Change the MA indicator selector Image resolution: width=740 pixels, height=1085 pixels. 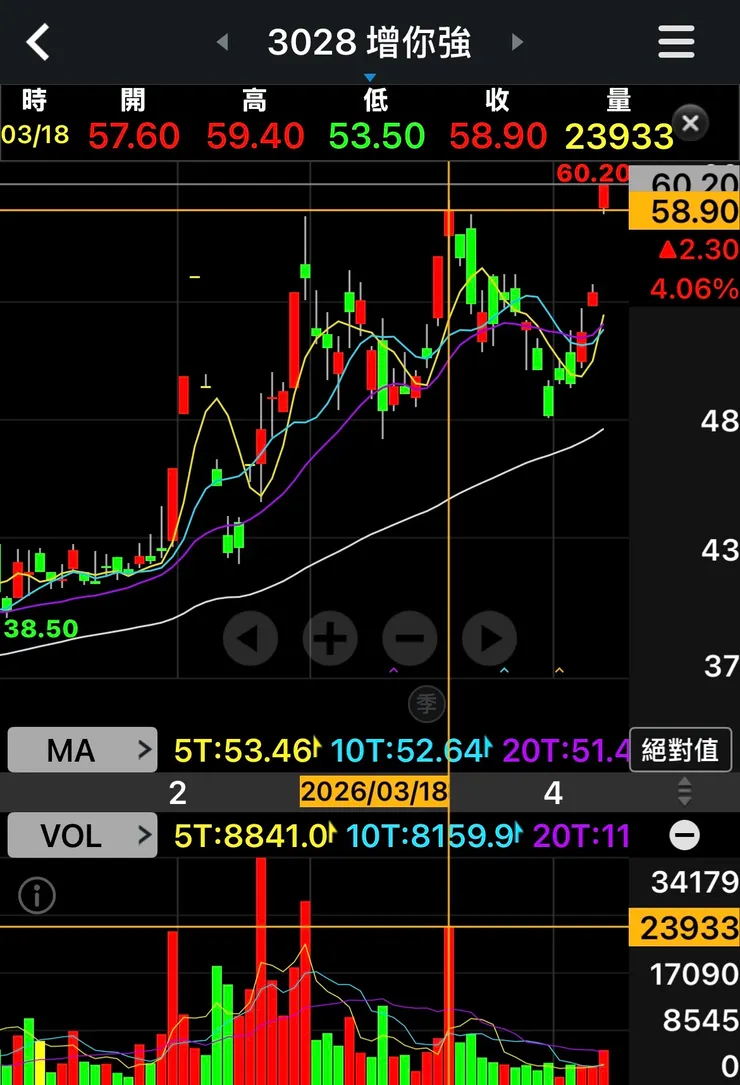[82, 750]
